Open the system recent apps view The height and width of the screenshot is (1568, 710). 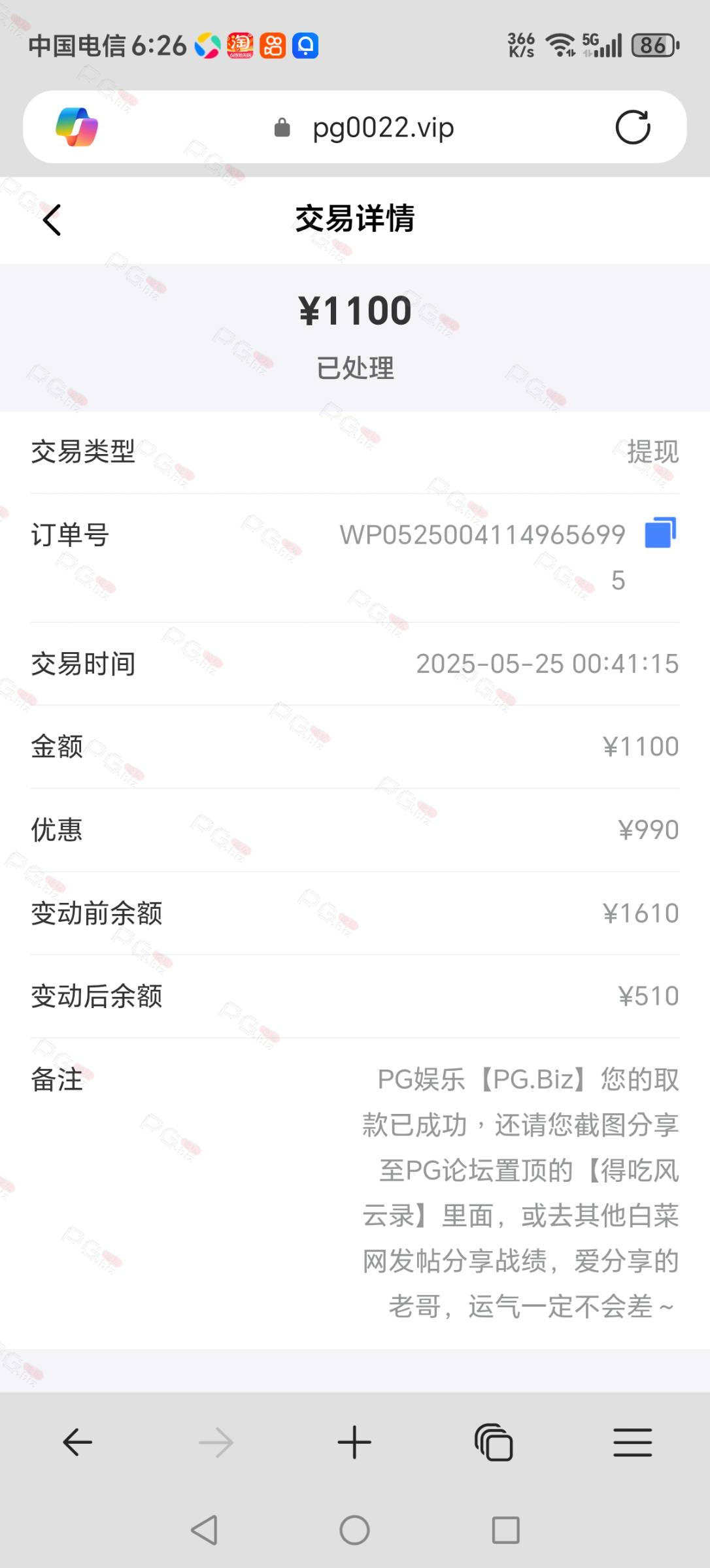click(505, 1529)
